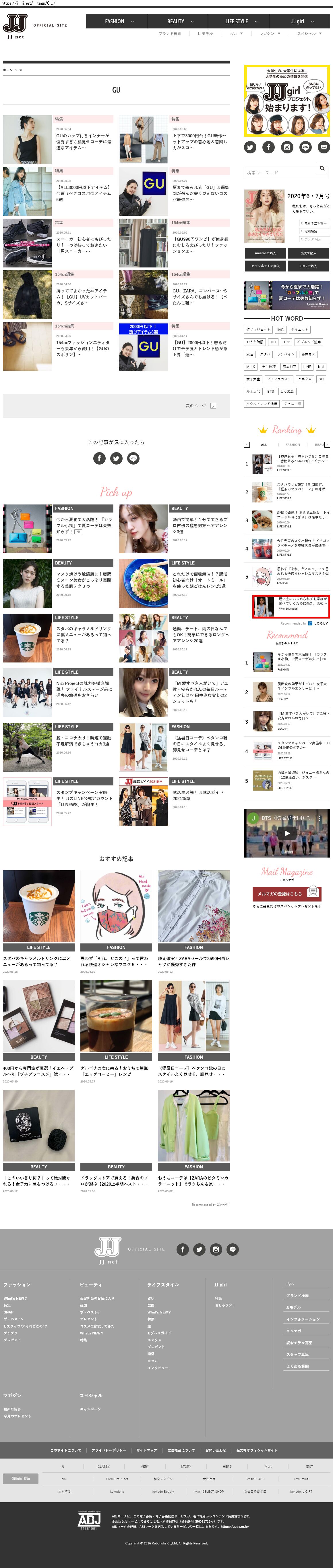Open the JJ girl navigation dropdown

tap(302, 21)
